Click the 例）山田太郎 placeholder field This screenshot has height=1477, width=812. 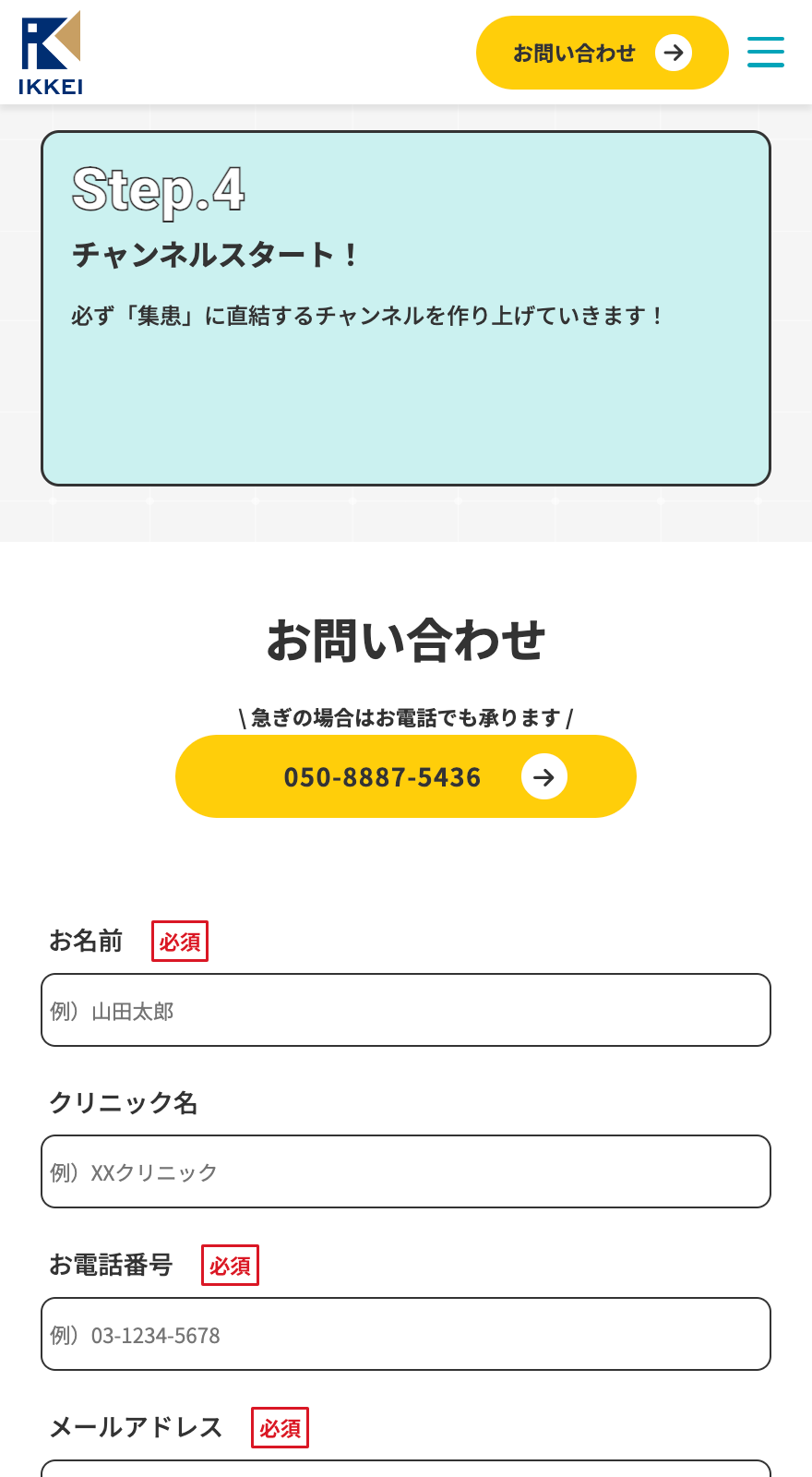pyautogui.click(x=406, y=1010)
